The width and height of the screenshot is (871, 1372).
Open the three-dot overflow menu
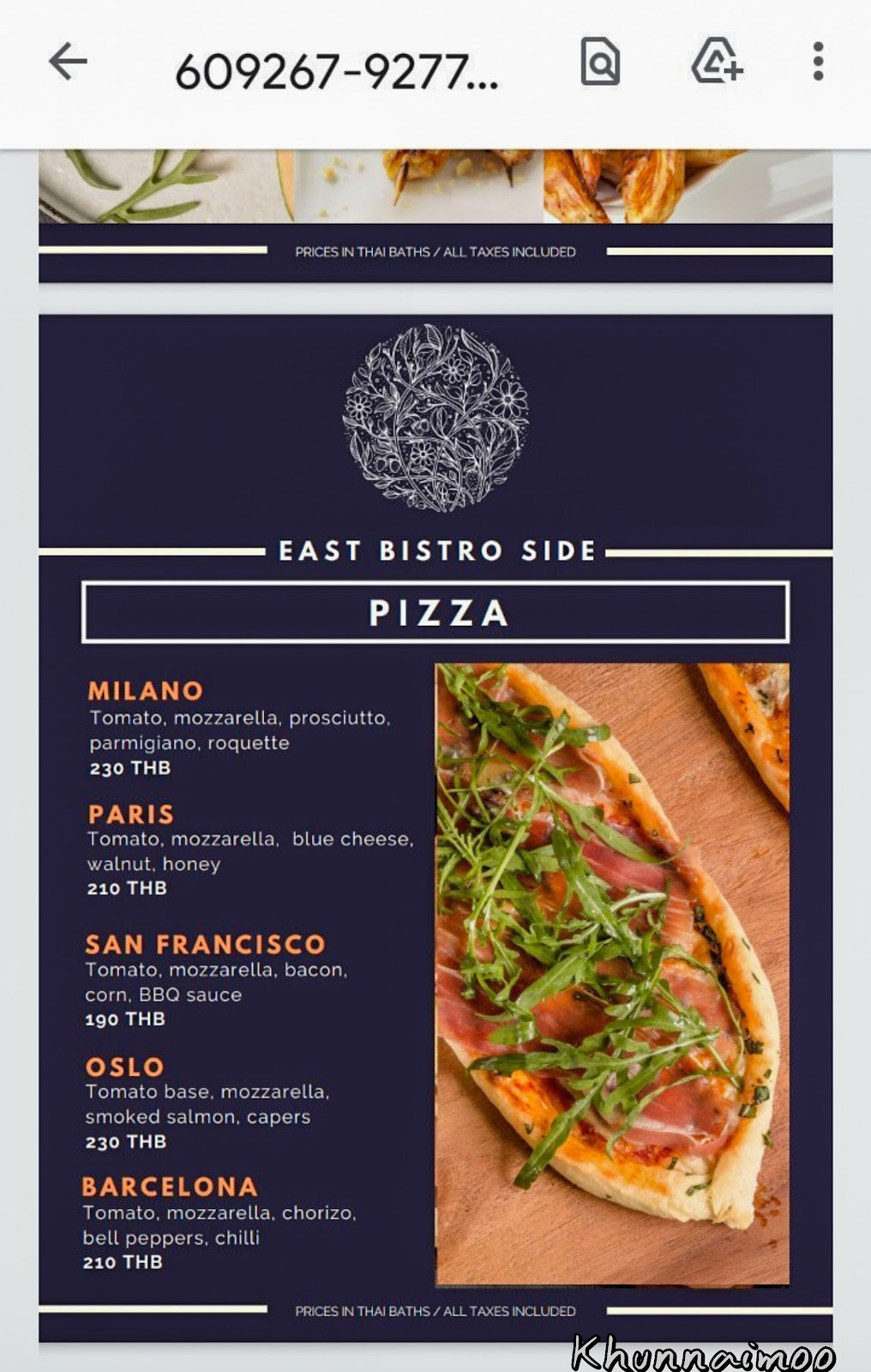click(818, 62)
